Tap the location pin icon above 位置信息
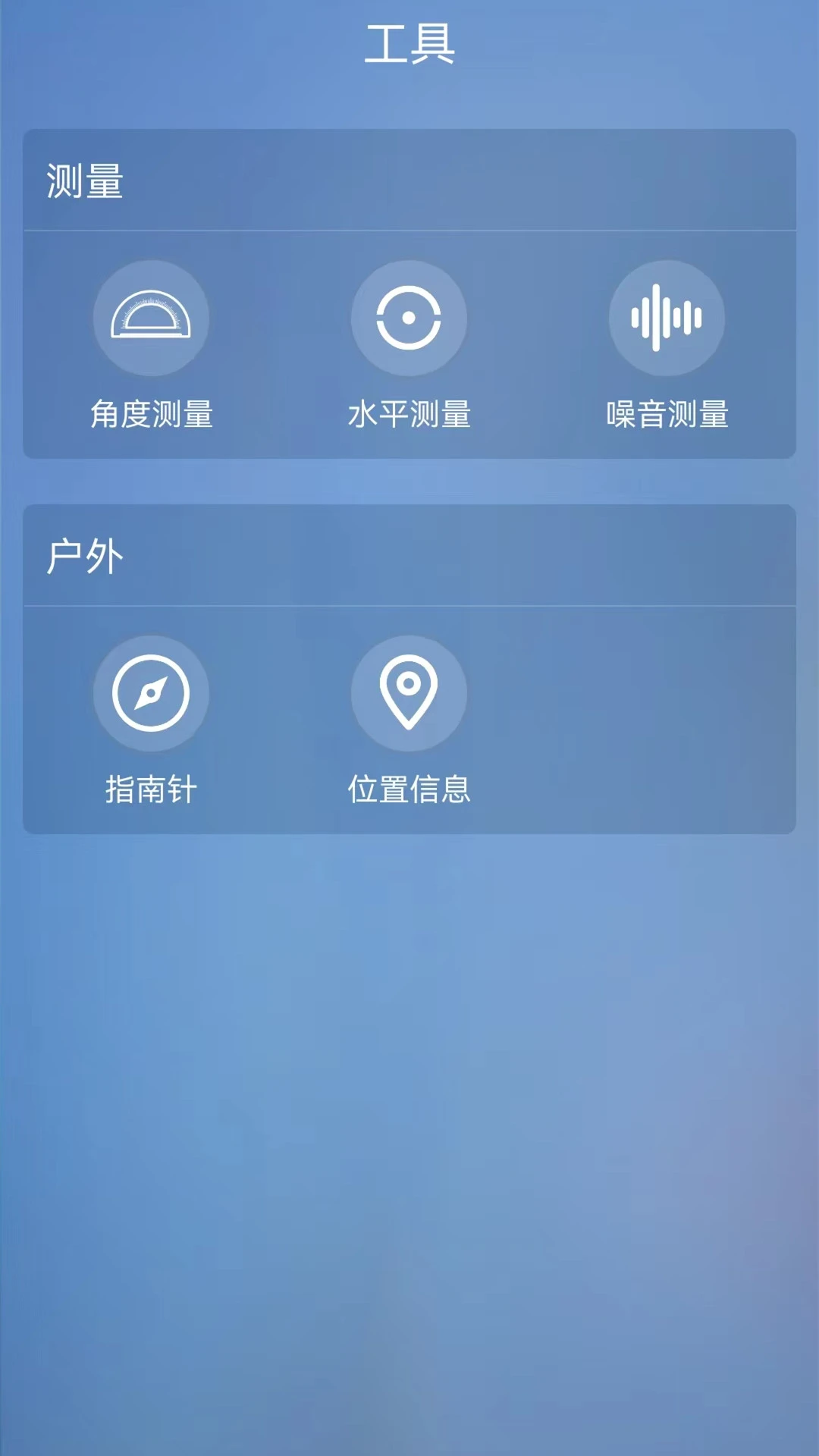The image size is (819, 1456). [x=409, y=692]
